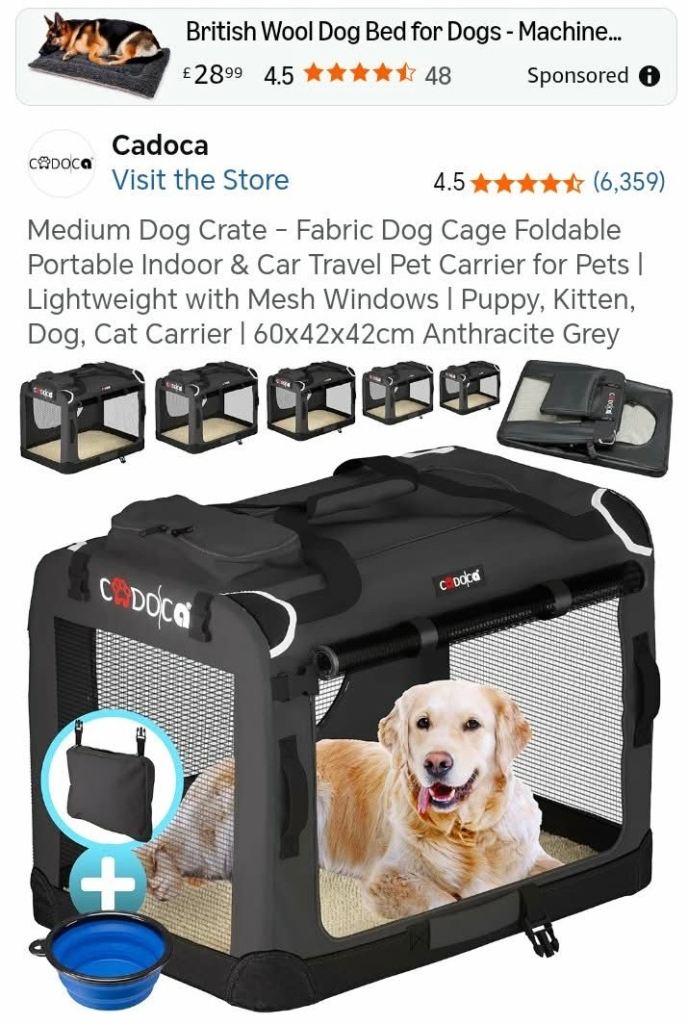Screen dimensions: 688x1024
Task: Open the 6,359 customer ratings
Action: tap(628, 182)
